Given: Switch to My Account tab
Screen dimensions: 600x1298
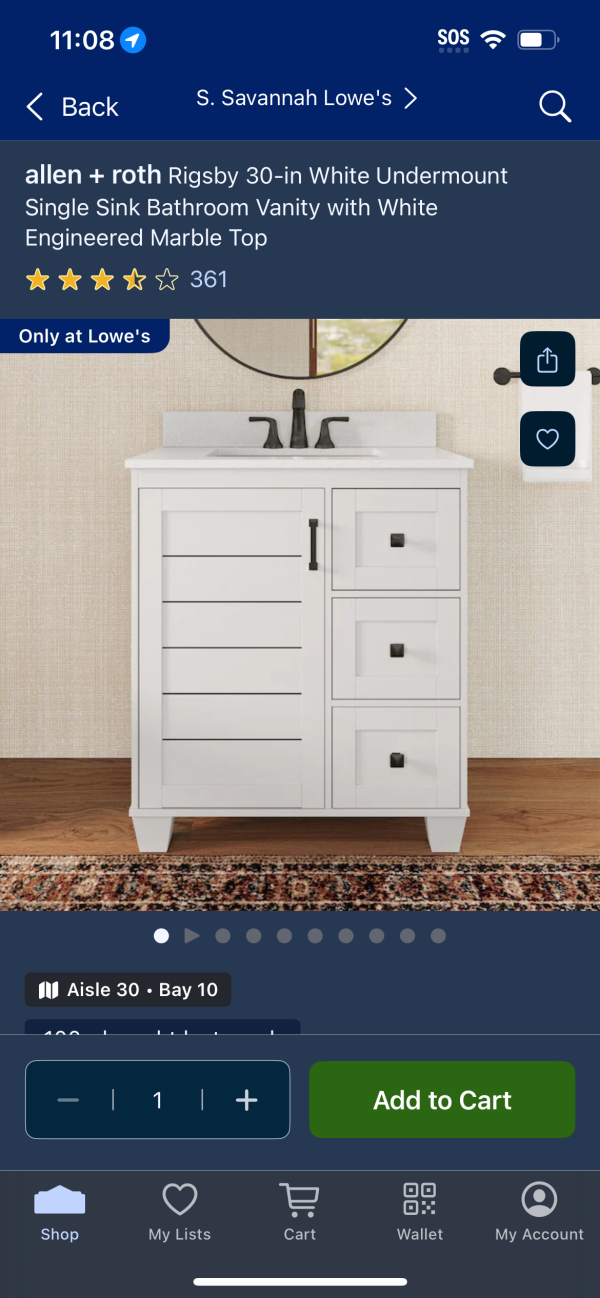Looking at the screenshot, I should [539, 1212].
